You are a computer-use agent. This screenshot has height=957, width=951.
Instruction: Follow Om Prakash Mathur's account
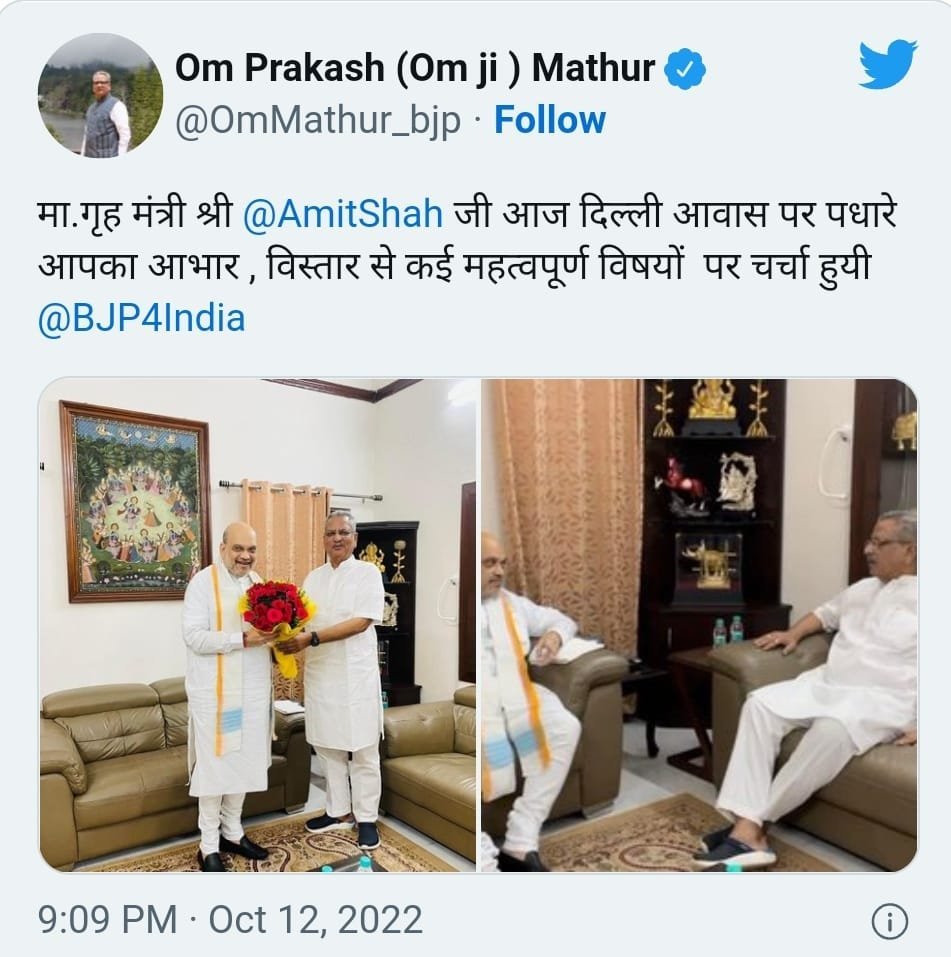pos(550,121)
